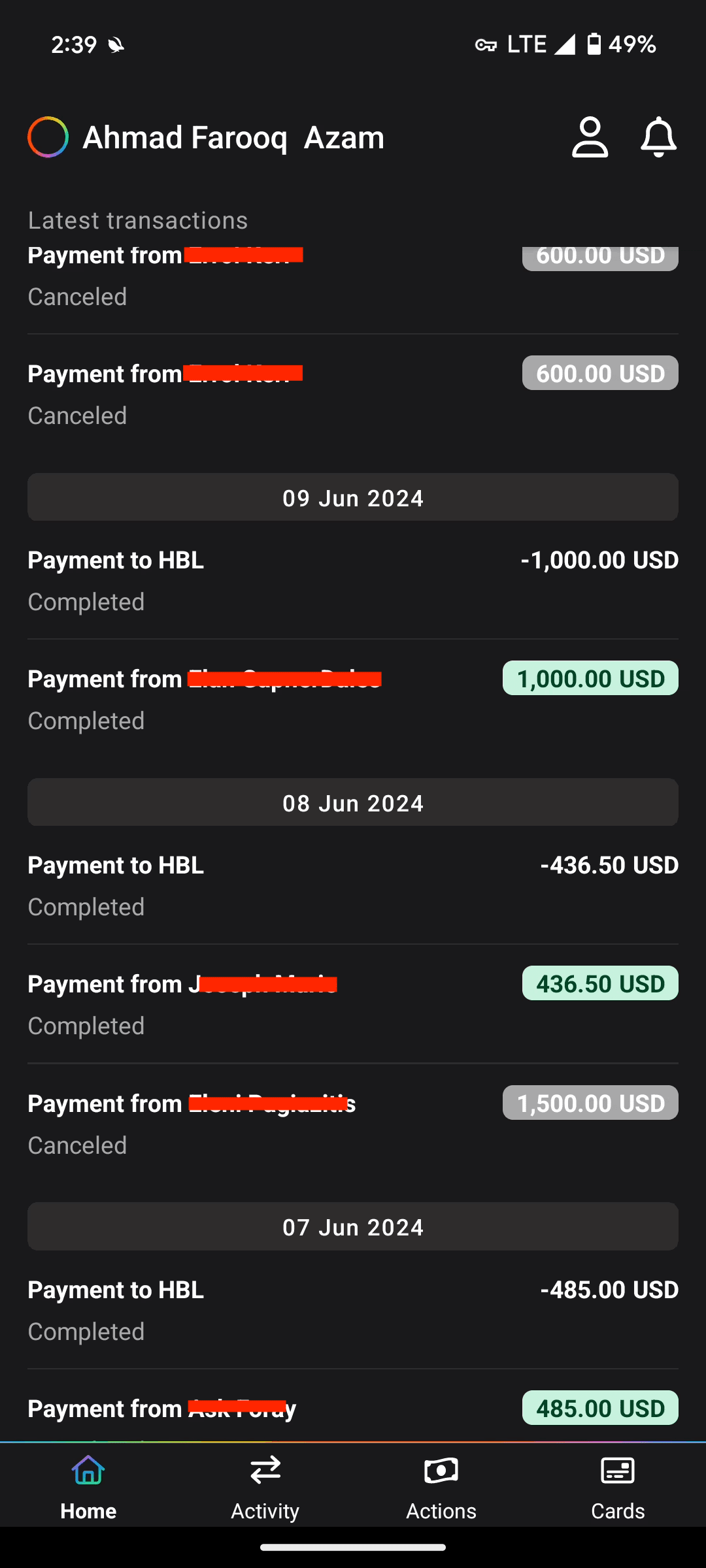Viewport: 706px width, 1568px height.
Task: Open the notifications bell
Action: click(658, 137)
